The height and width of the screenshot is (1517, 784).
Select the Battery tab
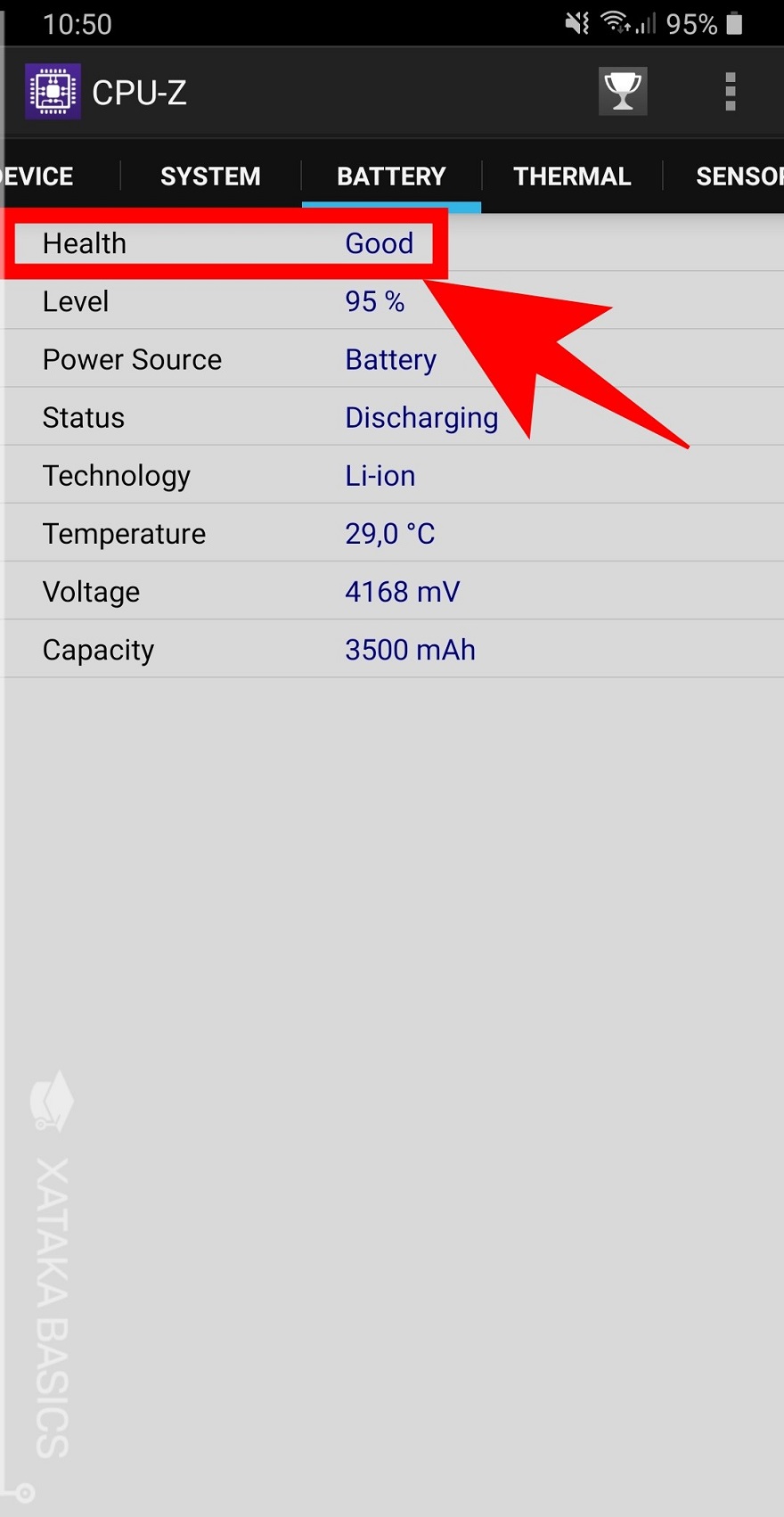coord(391,176)
